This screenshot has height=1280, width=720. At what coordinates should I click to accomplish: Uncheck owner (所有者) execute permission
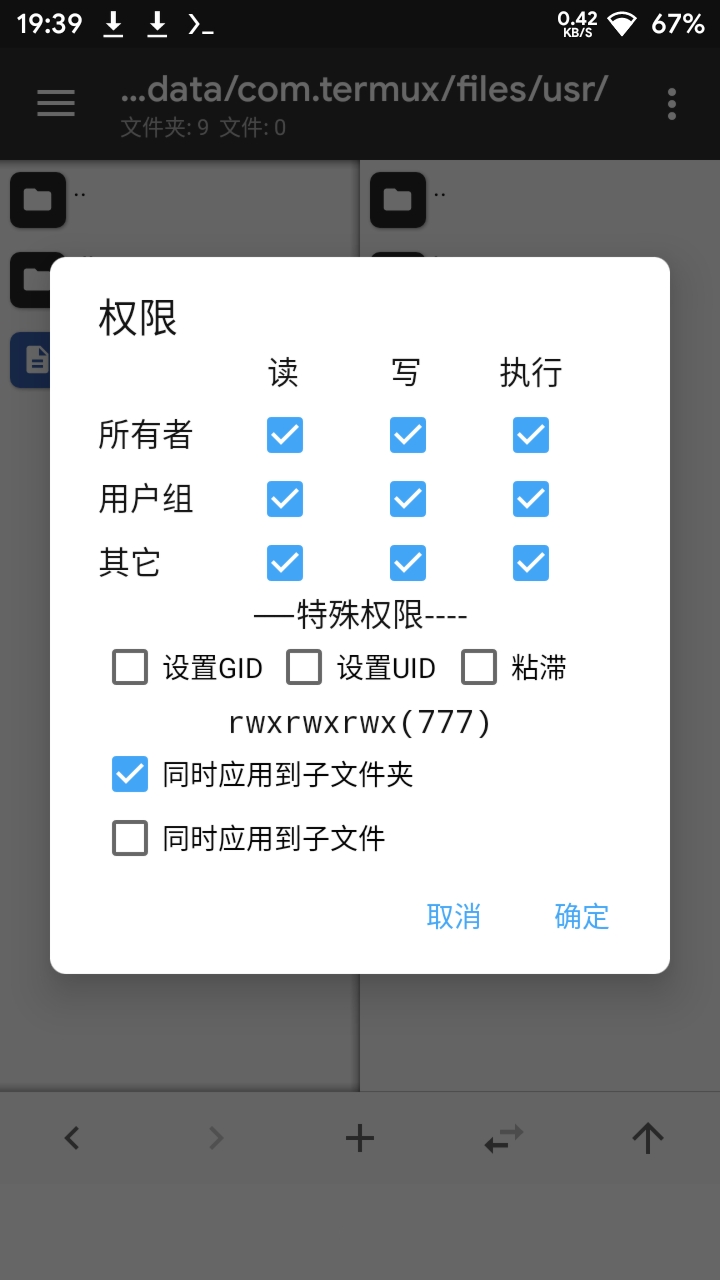(531, 435)
